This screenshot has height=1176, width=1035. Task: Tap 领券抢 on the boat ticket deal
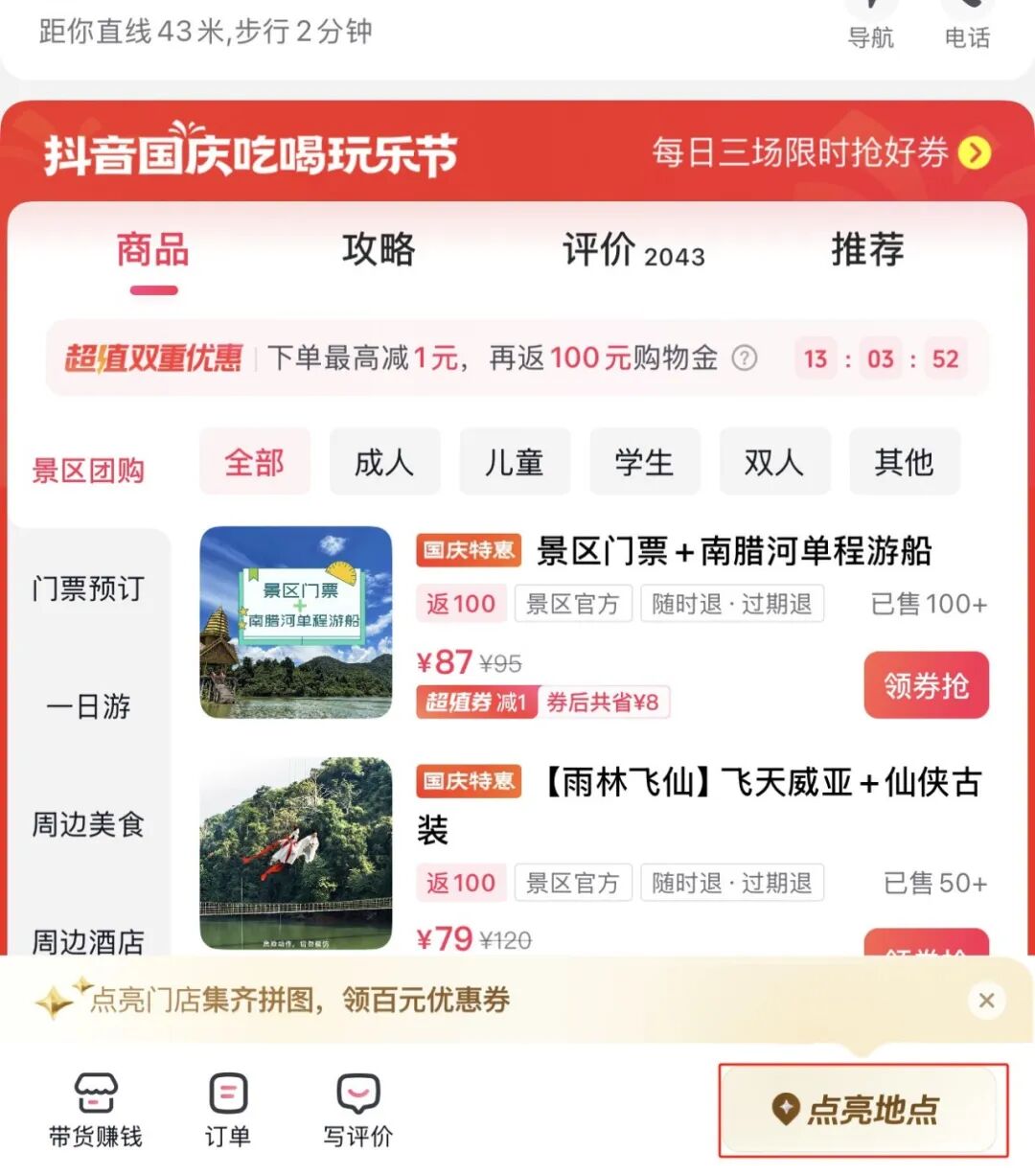tap(926, 685)
